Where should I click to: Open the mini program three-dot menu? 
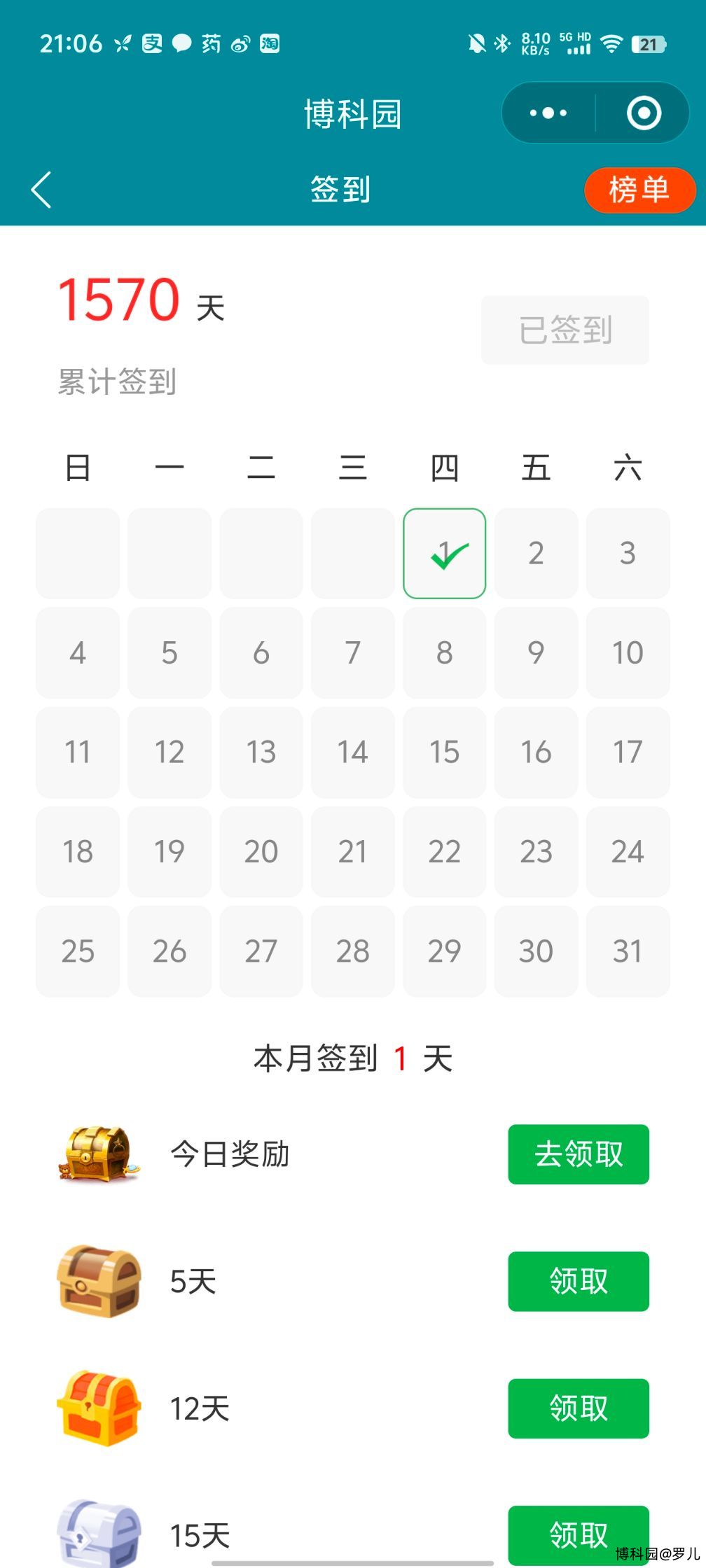pos(548,113)
